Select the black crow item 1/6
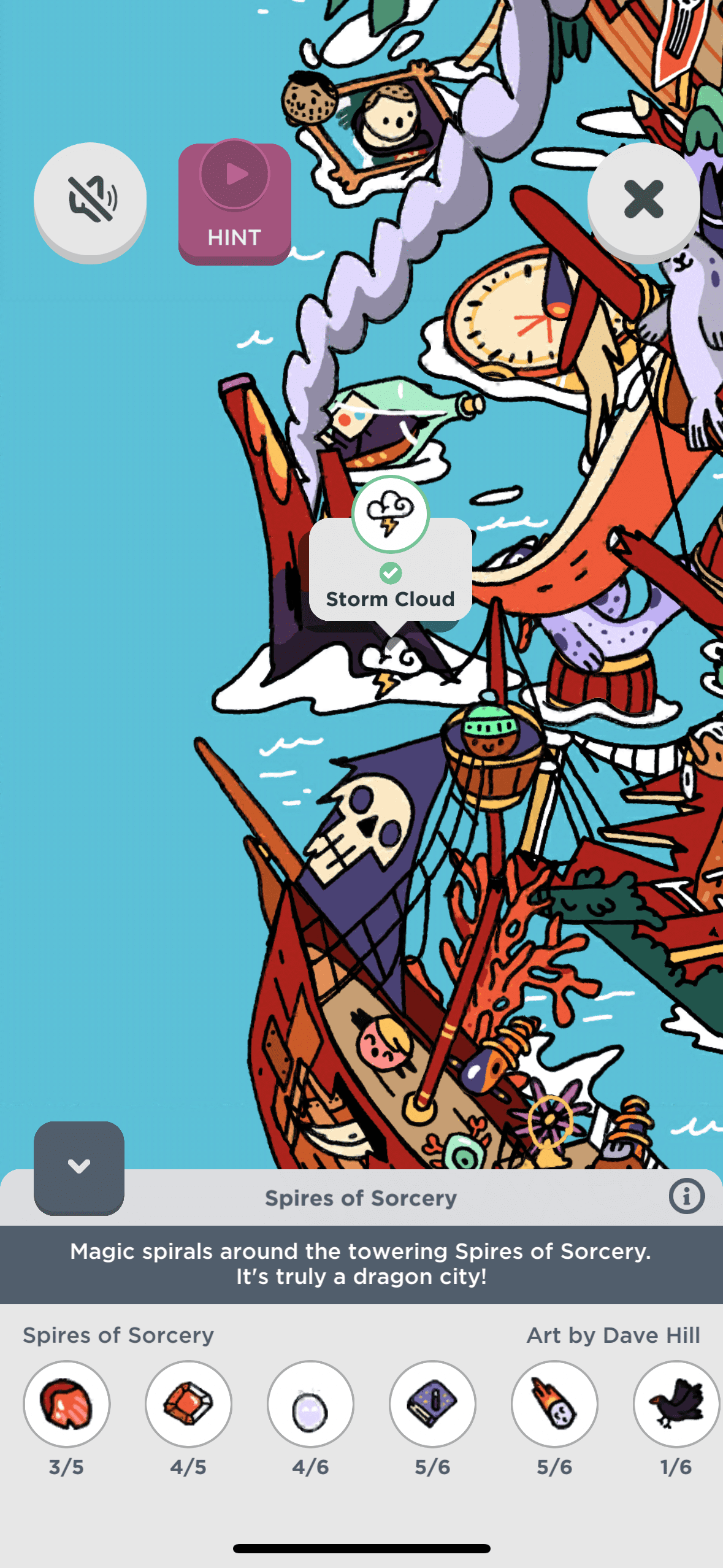Image resolution: width=723 pixels, height=1568 pixels. (x=676, y=1403)
